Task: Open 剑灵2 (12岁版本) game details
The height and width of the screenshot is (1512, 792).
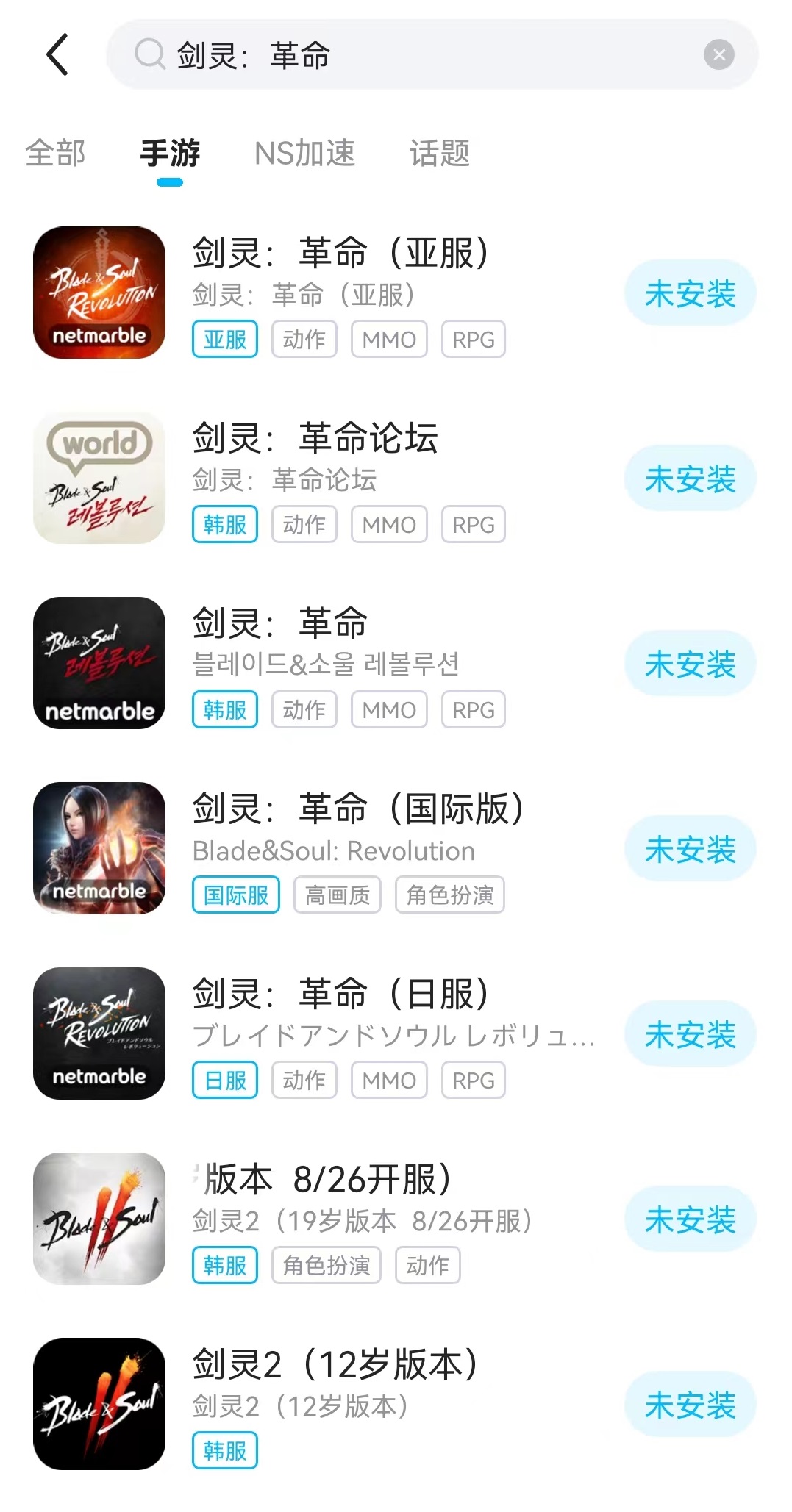Action: (x=335, y=1365)
